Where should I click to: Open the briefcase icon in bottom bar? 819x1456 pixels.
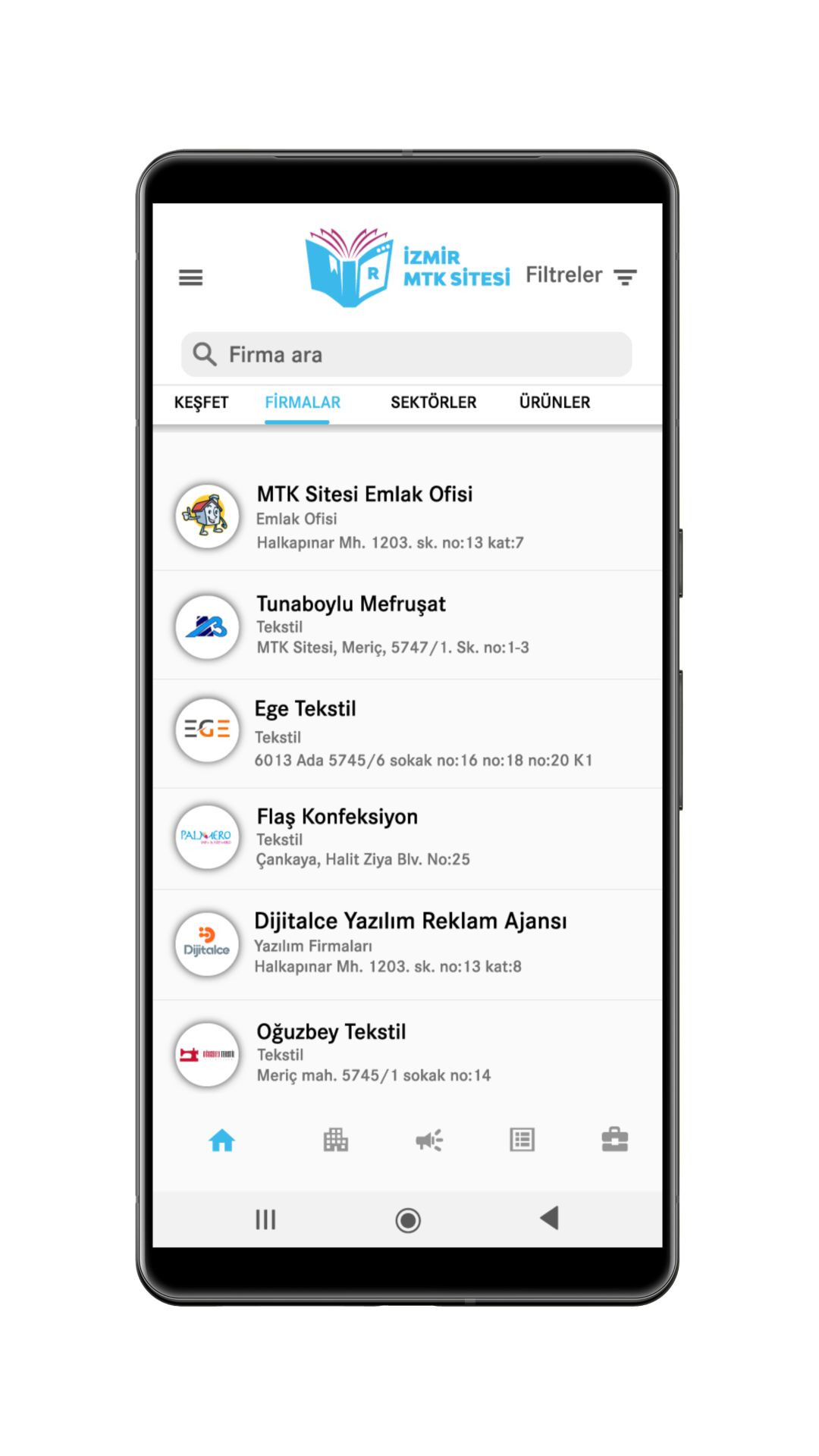click(x=614, y=1140)
